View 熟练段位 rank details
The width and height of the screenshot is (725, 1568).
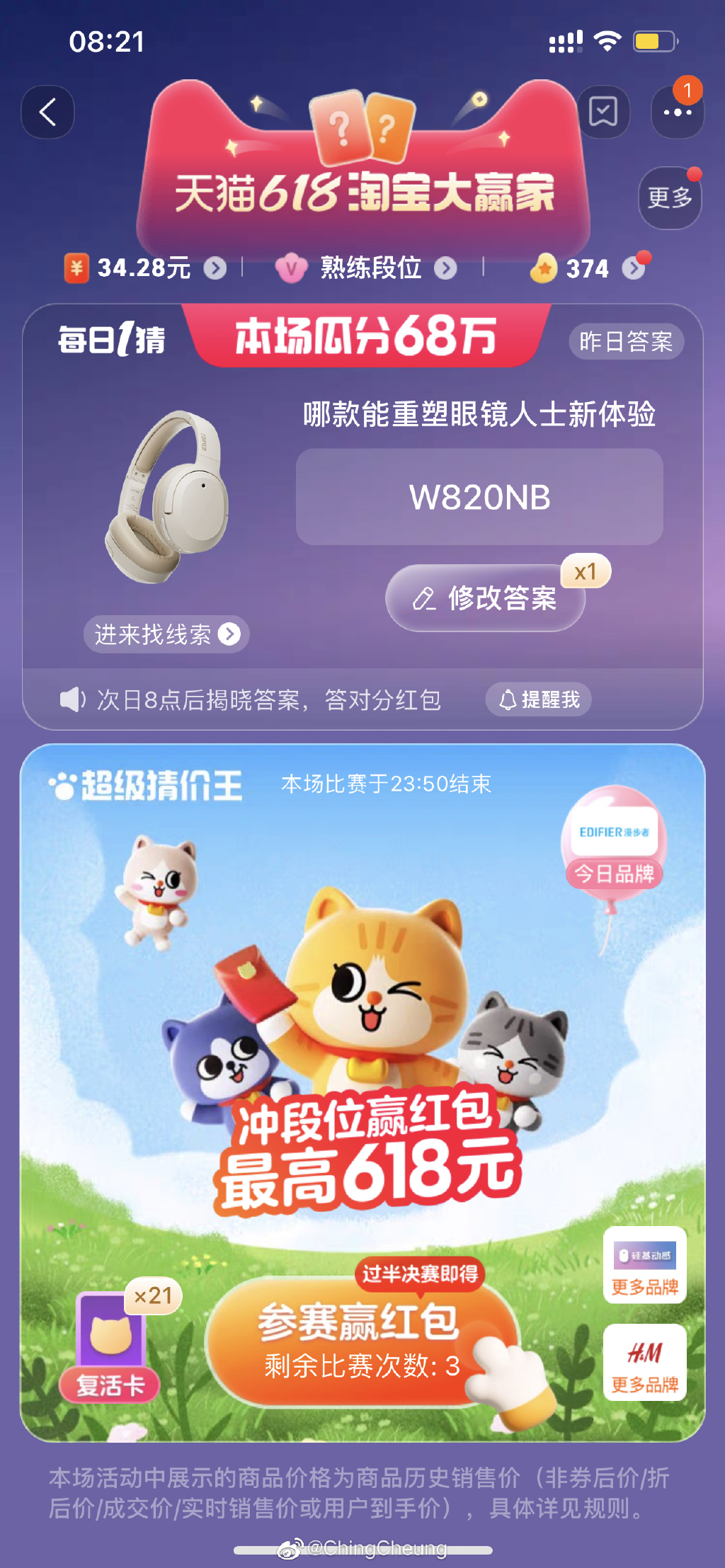(368, 268)
